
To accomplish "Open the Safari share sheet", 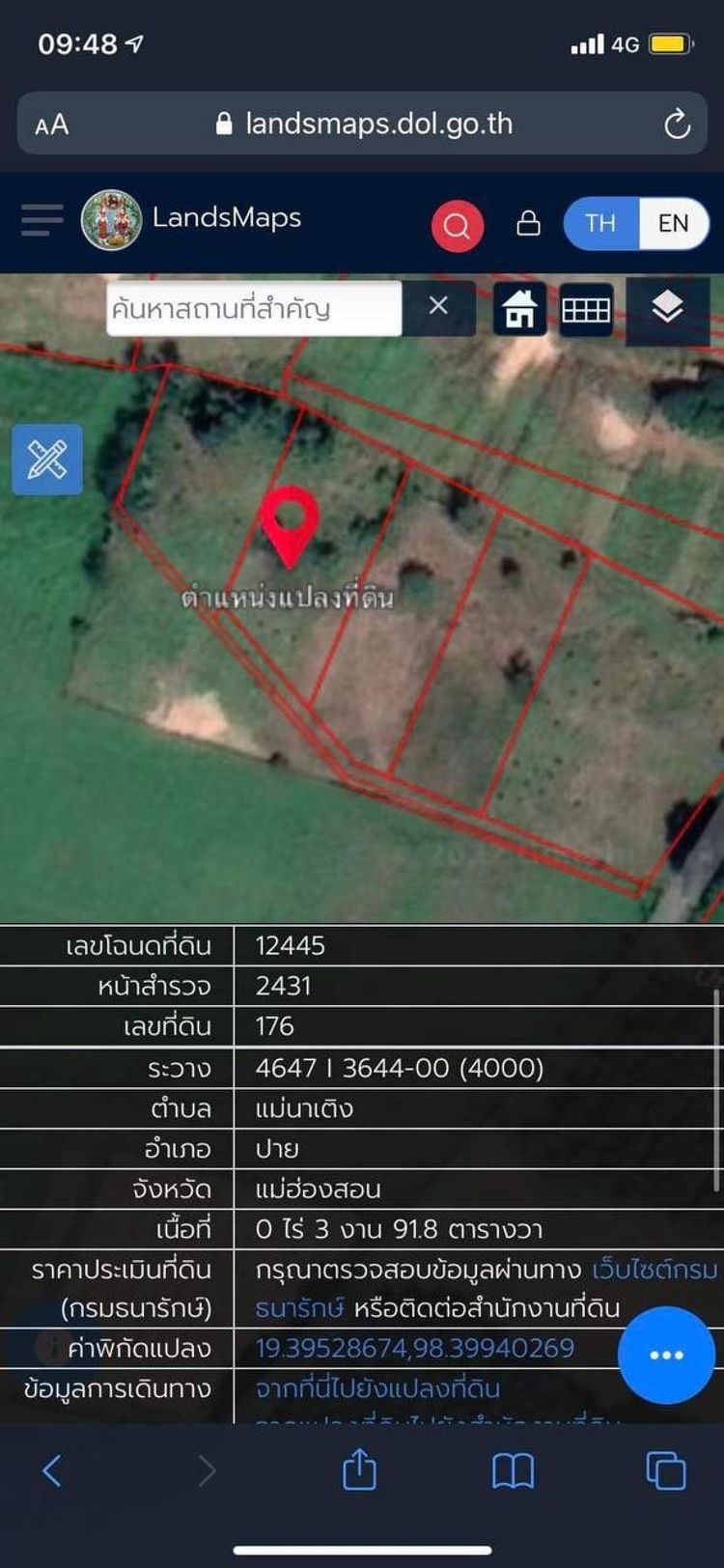I will pos(359,1470).
